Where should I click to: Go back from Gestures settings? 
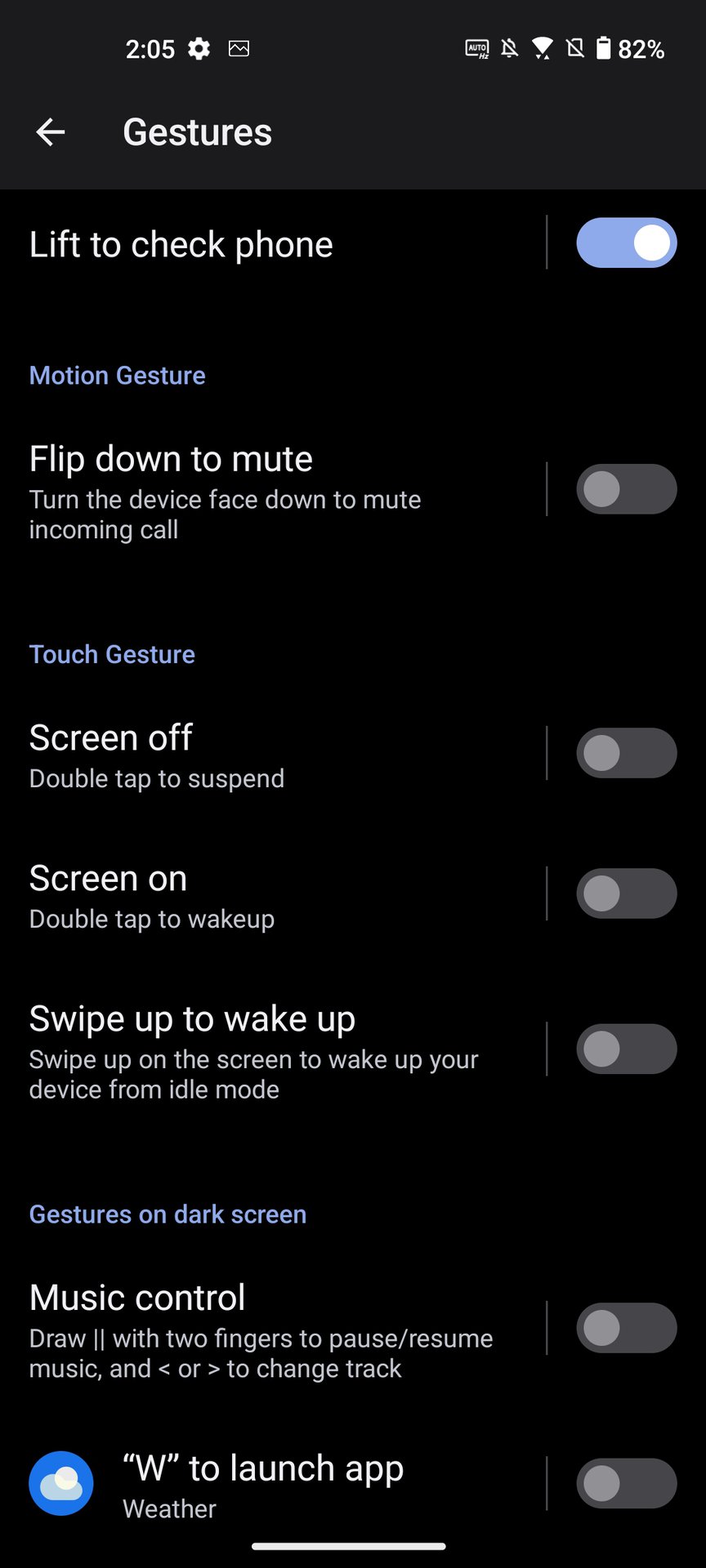[51, 132]
